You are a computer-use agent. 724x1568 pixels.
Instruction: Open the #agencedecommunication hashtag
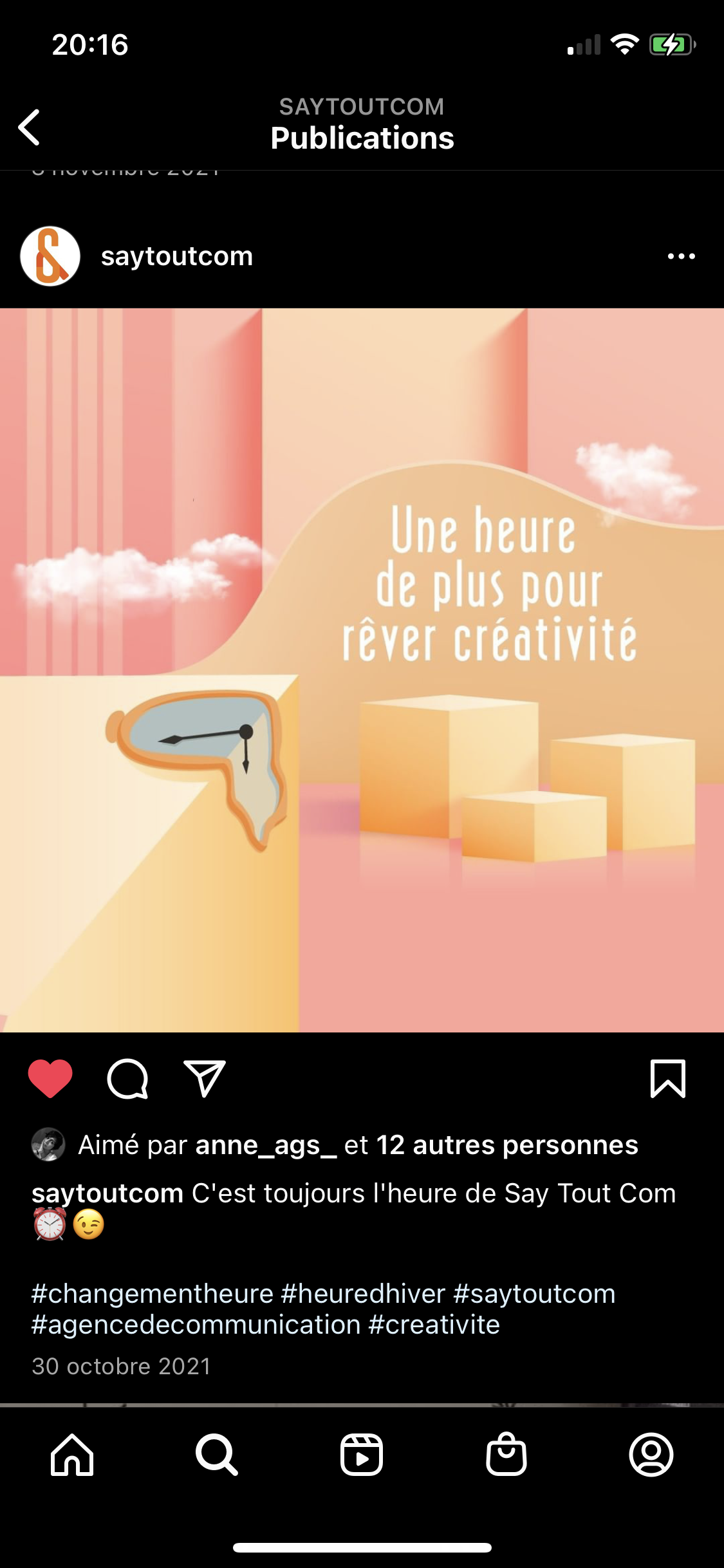[196, 1325]
